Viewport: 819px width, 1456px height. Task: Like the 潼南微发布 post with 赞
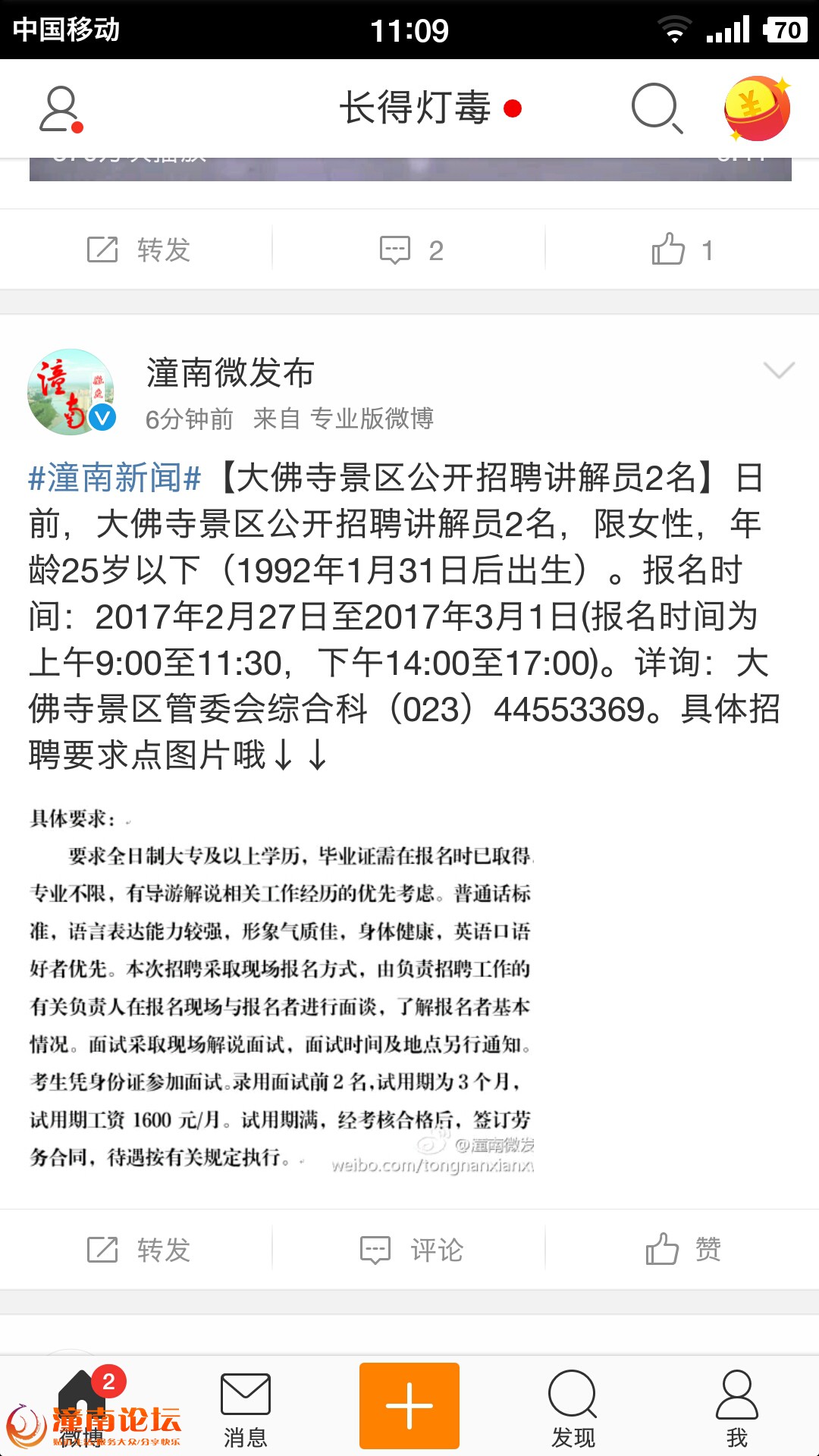tap(683, 1248)
